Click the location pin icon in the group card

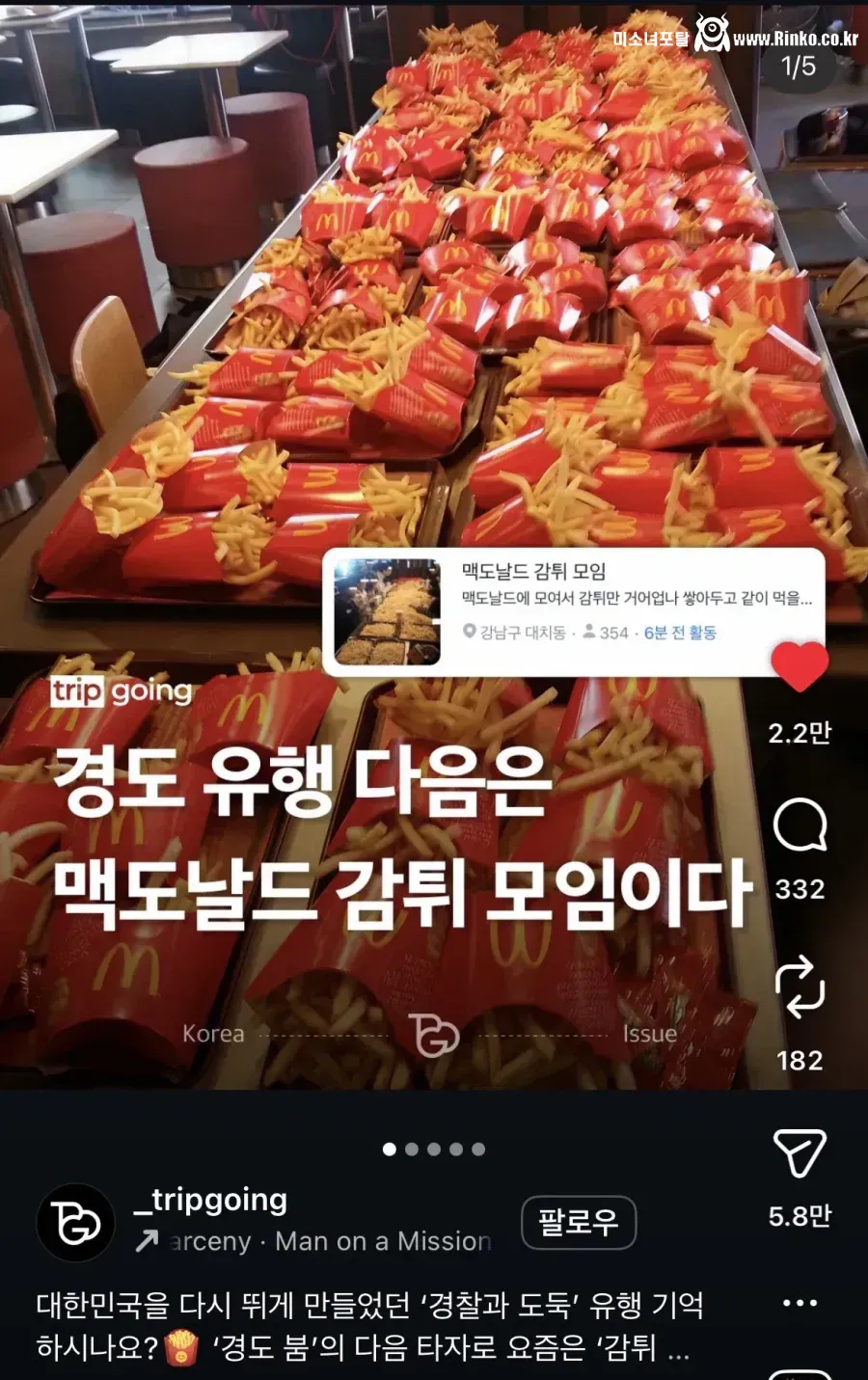click(468, 633)
